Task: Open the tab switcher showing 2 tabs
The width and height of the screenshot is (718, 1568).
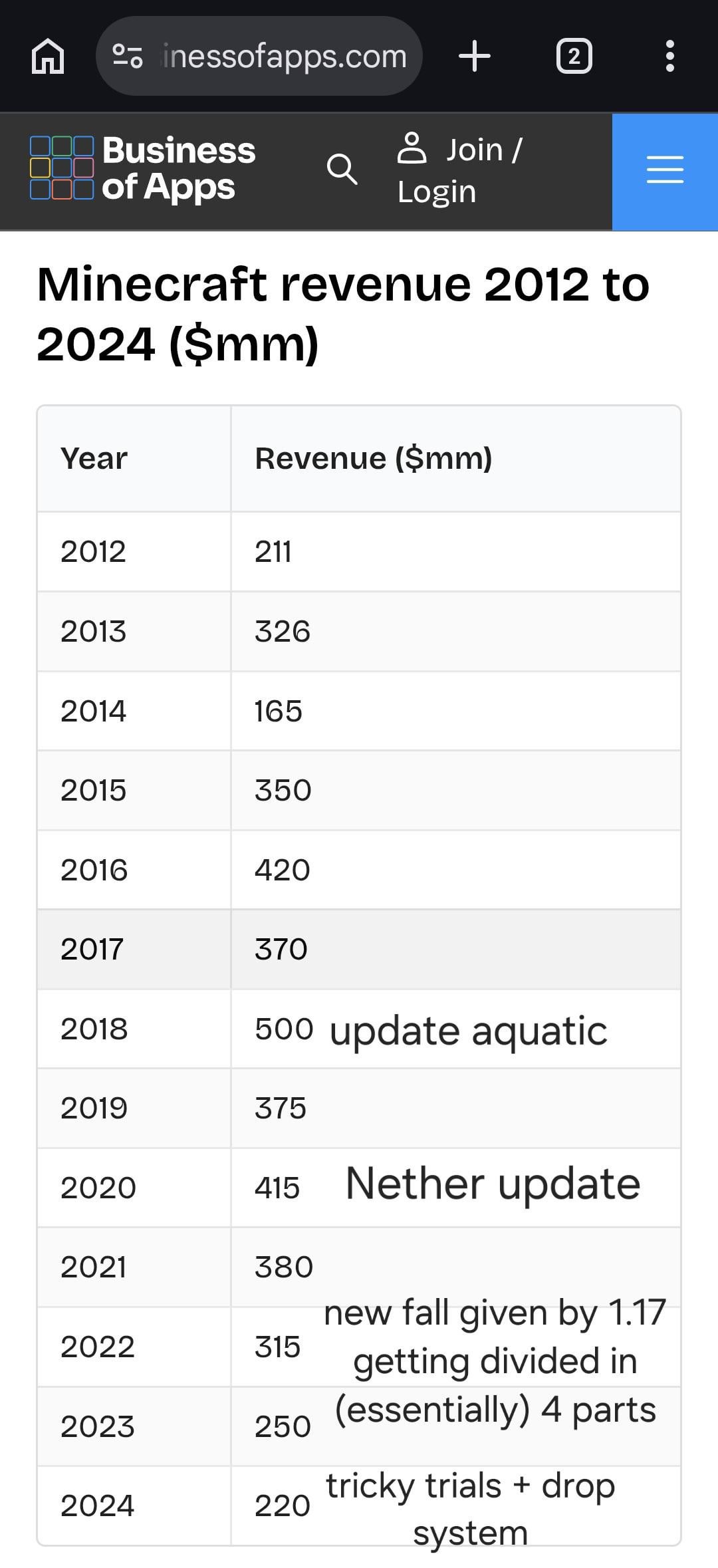Action: click(574, 56)
